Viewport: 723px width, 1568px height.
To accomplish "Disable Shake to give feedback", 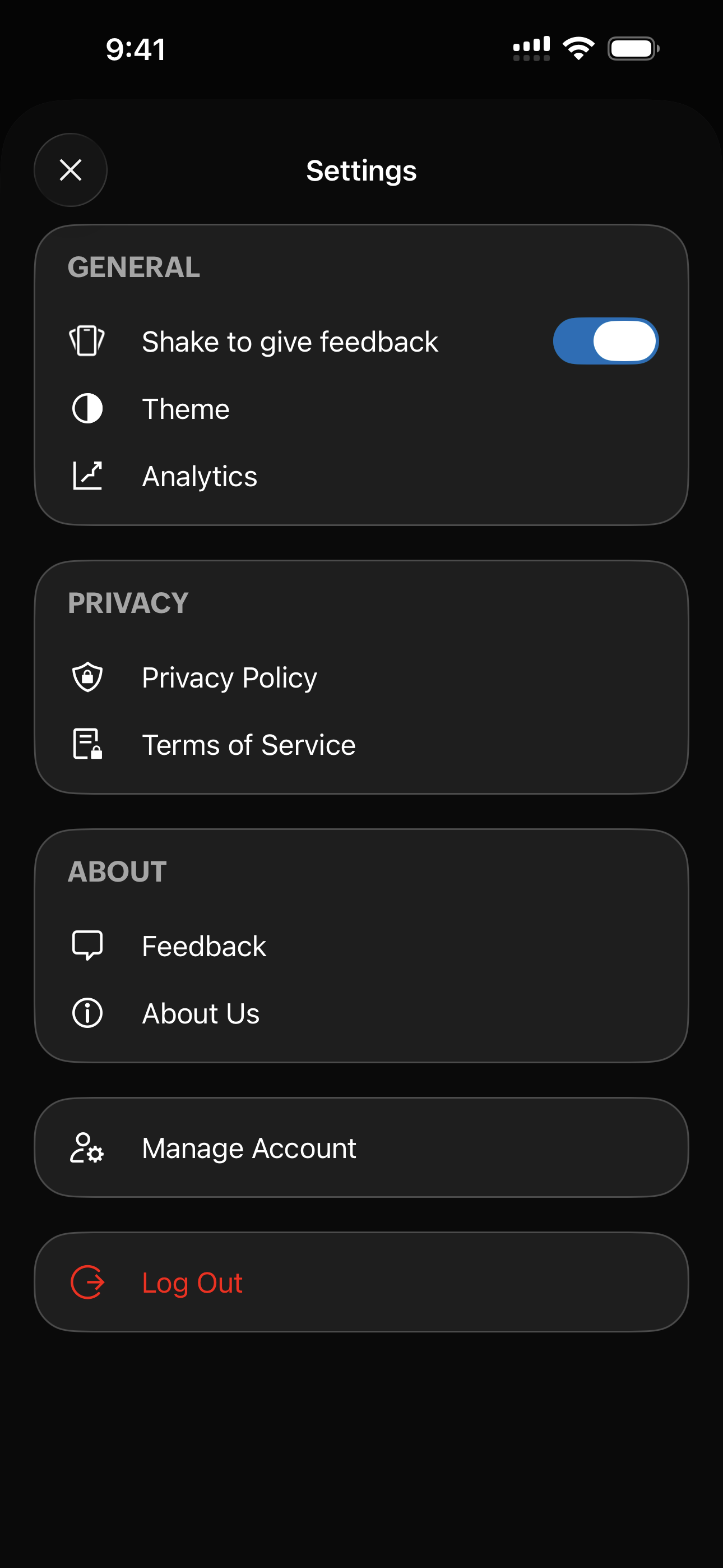I will pyautogui.click(x=605, y=341).
